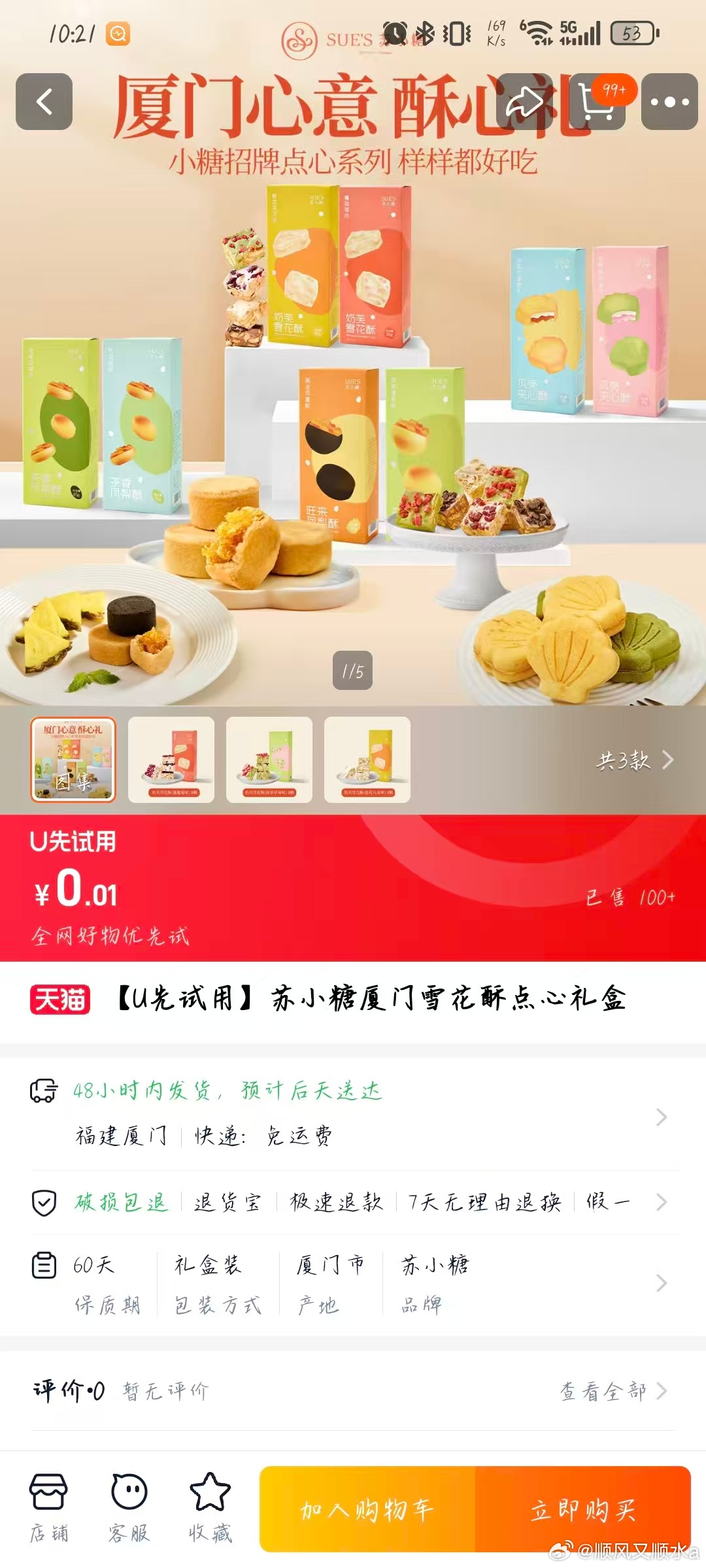Open the shopping cart
The image size is (706, 1568).
tap(598, 102)
